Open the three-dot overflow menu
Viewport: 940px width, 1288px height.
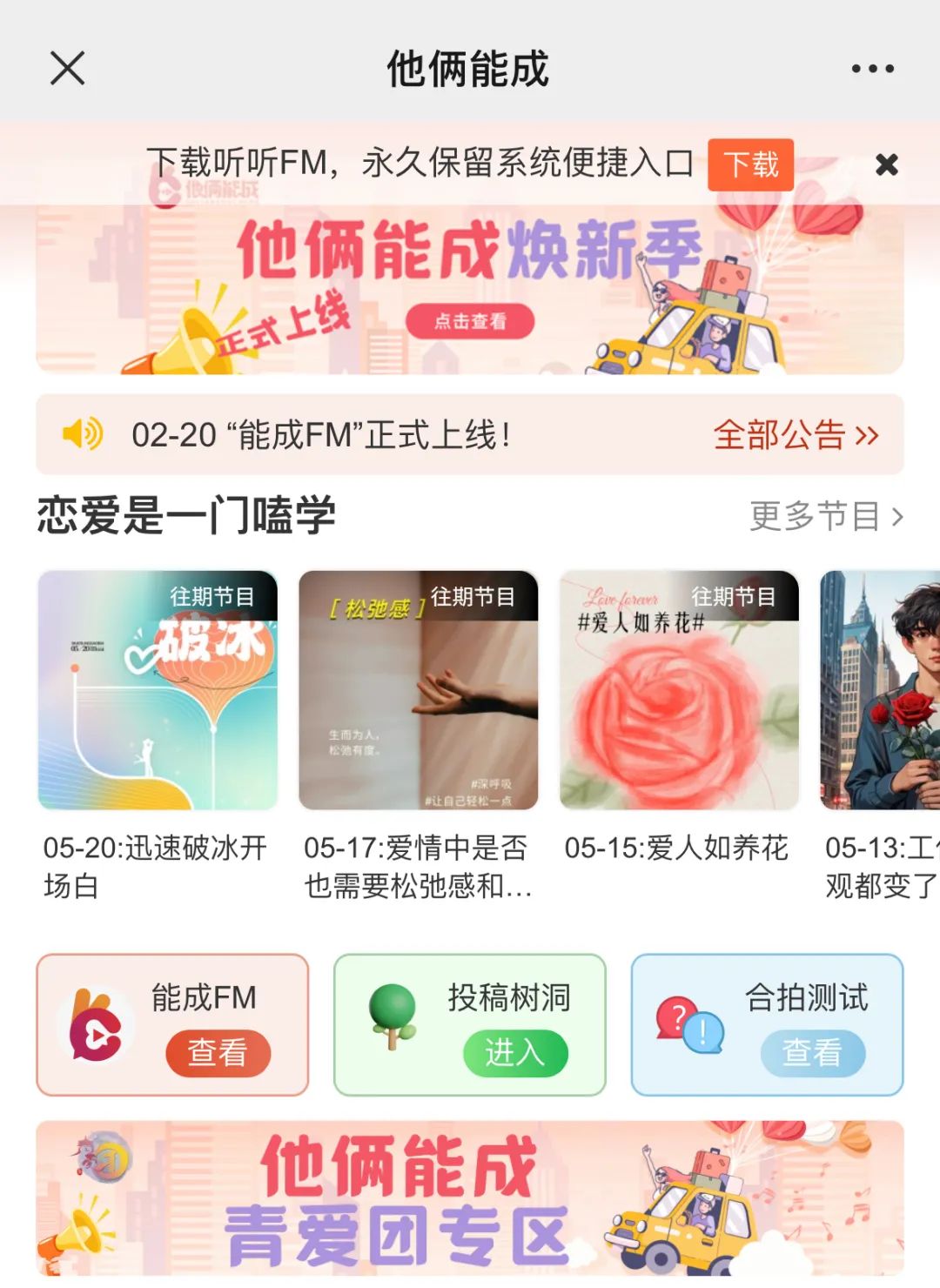click(872, 69)
